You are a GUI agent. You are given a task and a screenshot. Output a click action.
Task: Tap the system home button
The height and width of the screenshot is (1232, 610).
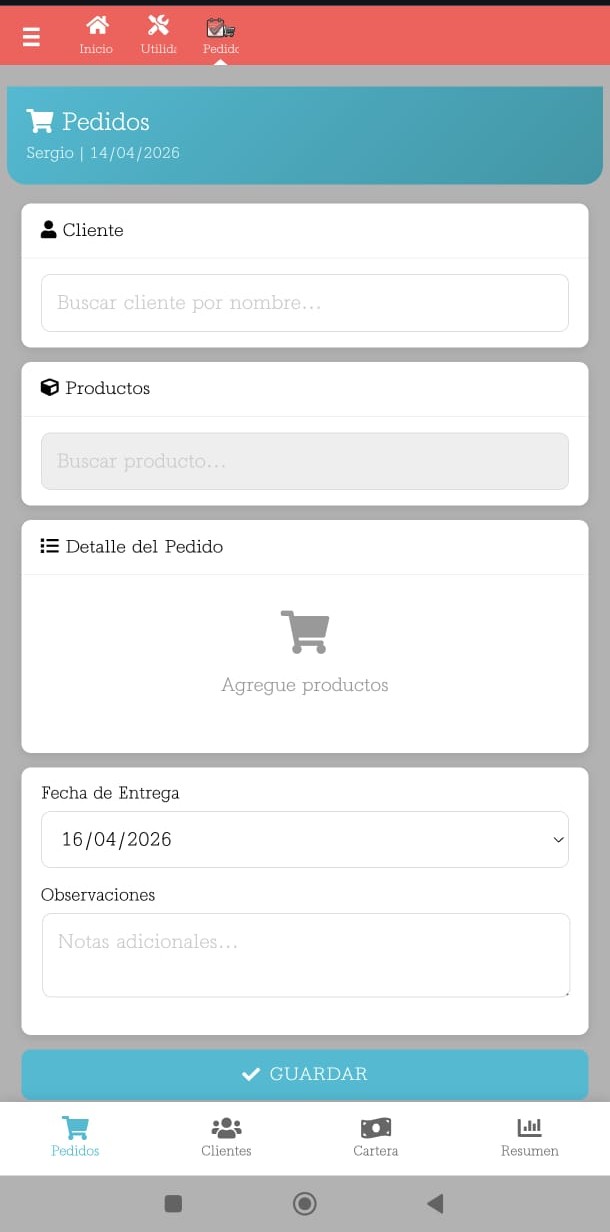[305, 1203]
